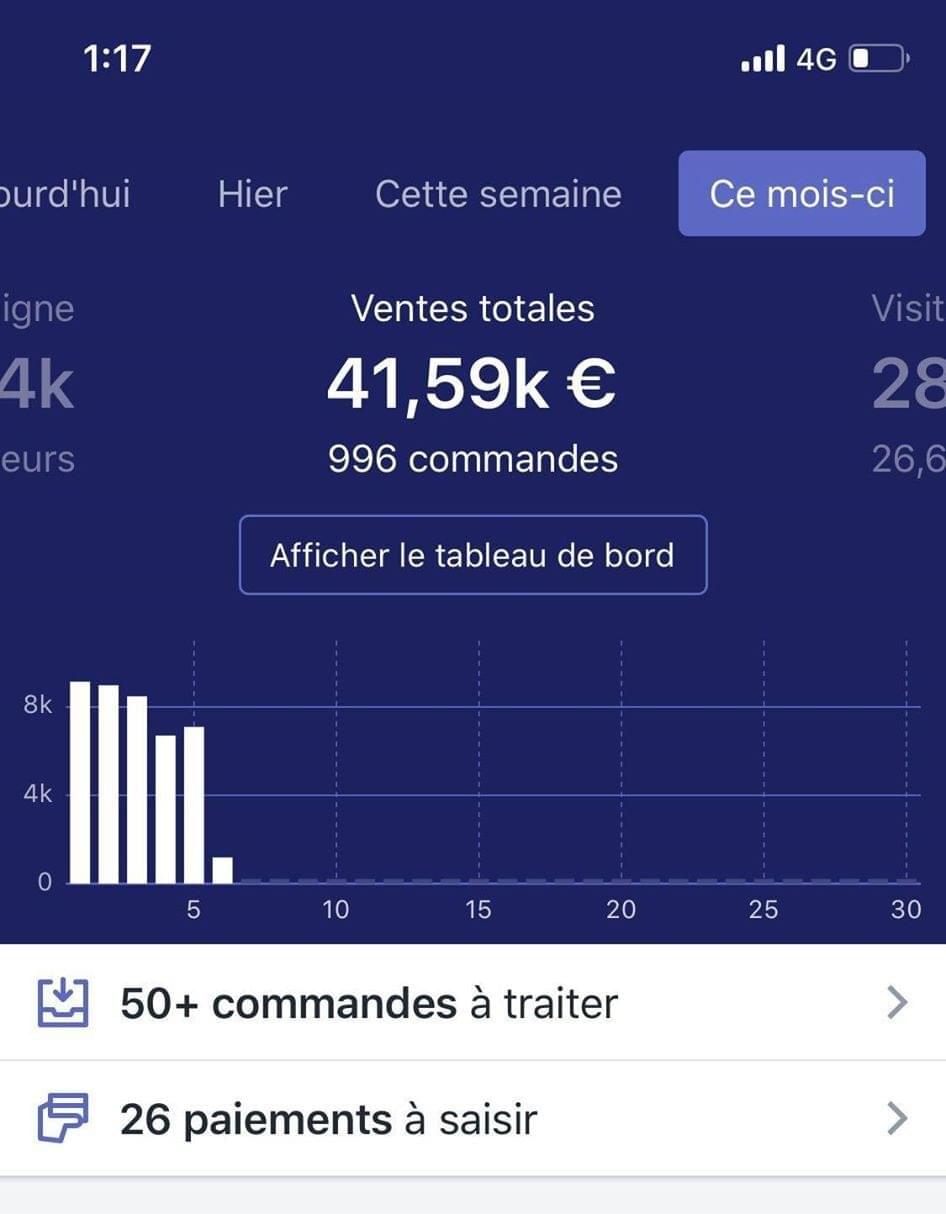Tap Afficher le tableau de bord

[x=472, y=555]
